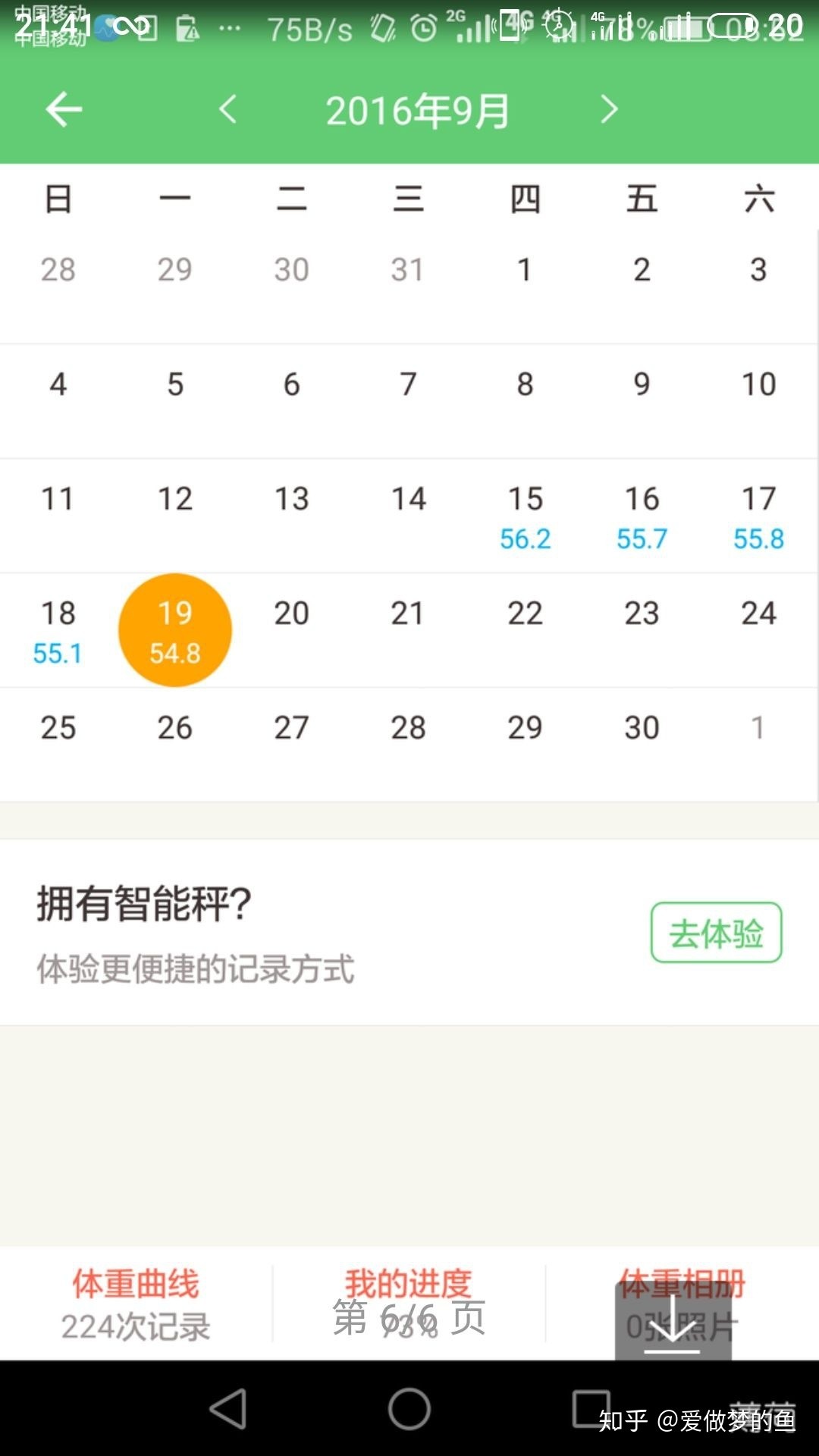
Task: Go back using the white arrow
Action: point(64,109)
